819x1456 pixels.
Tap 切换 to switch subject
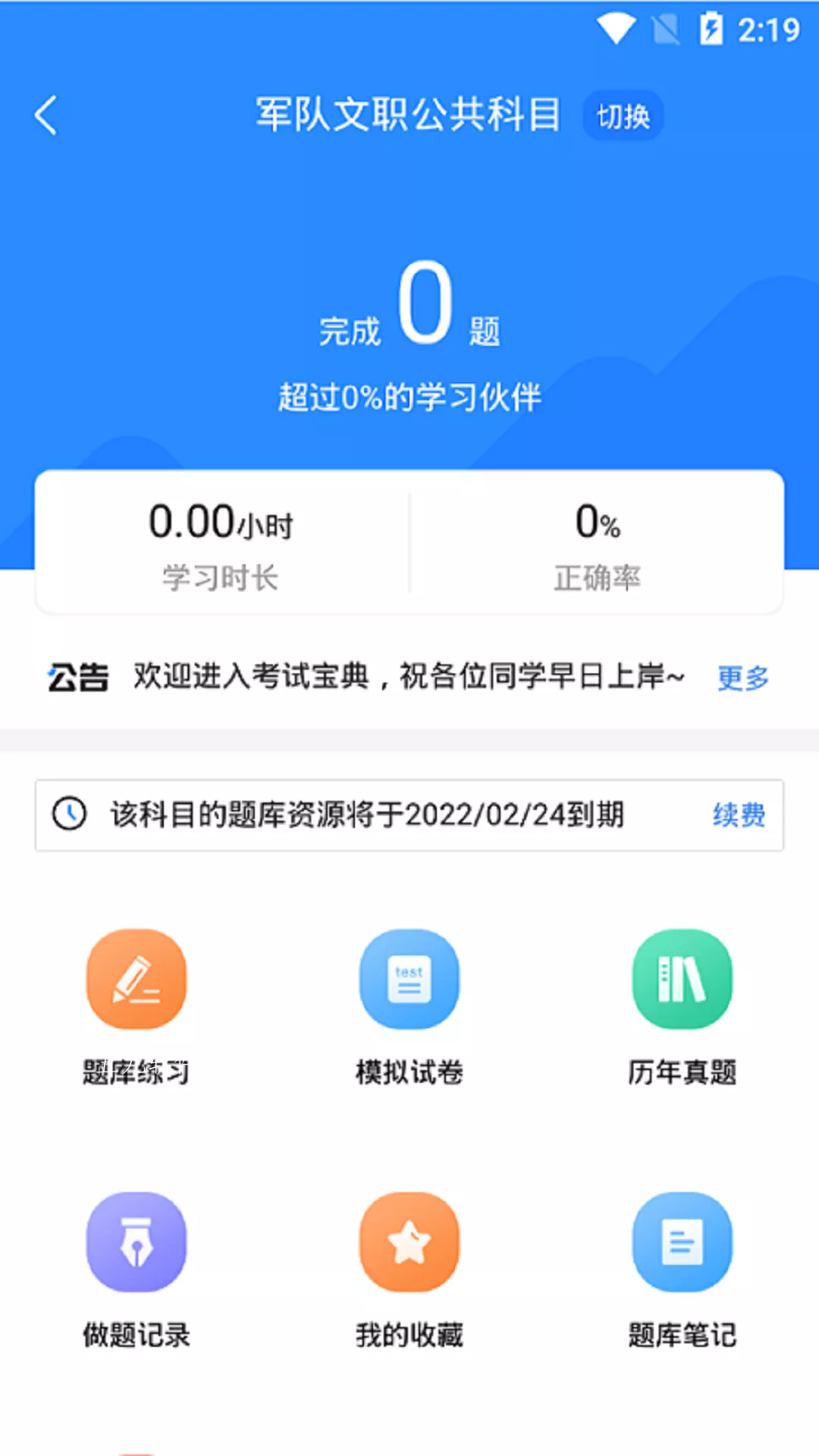click(x=623, y=116)
